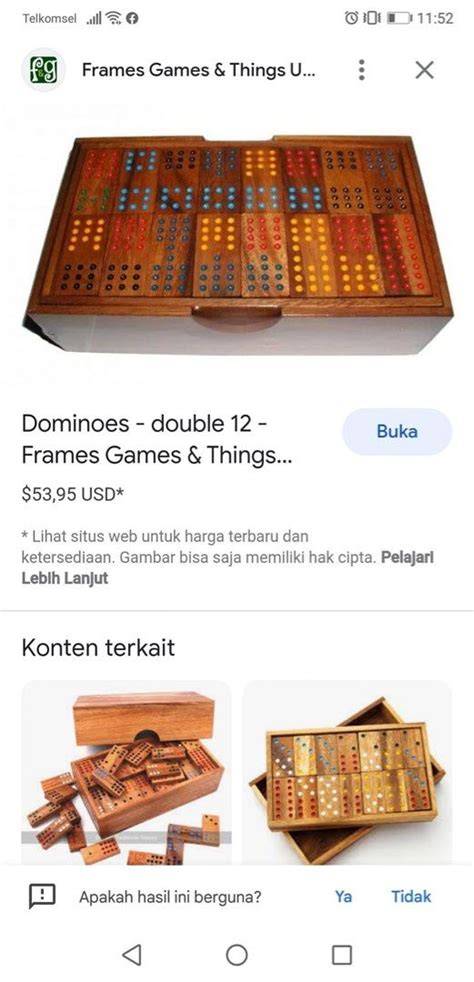Open related image of light wood domino box
474x982 pixels.
tap(347, 773)
